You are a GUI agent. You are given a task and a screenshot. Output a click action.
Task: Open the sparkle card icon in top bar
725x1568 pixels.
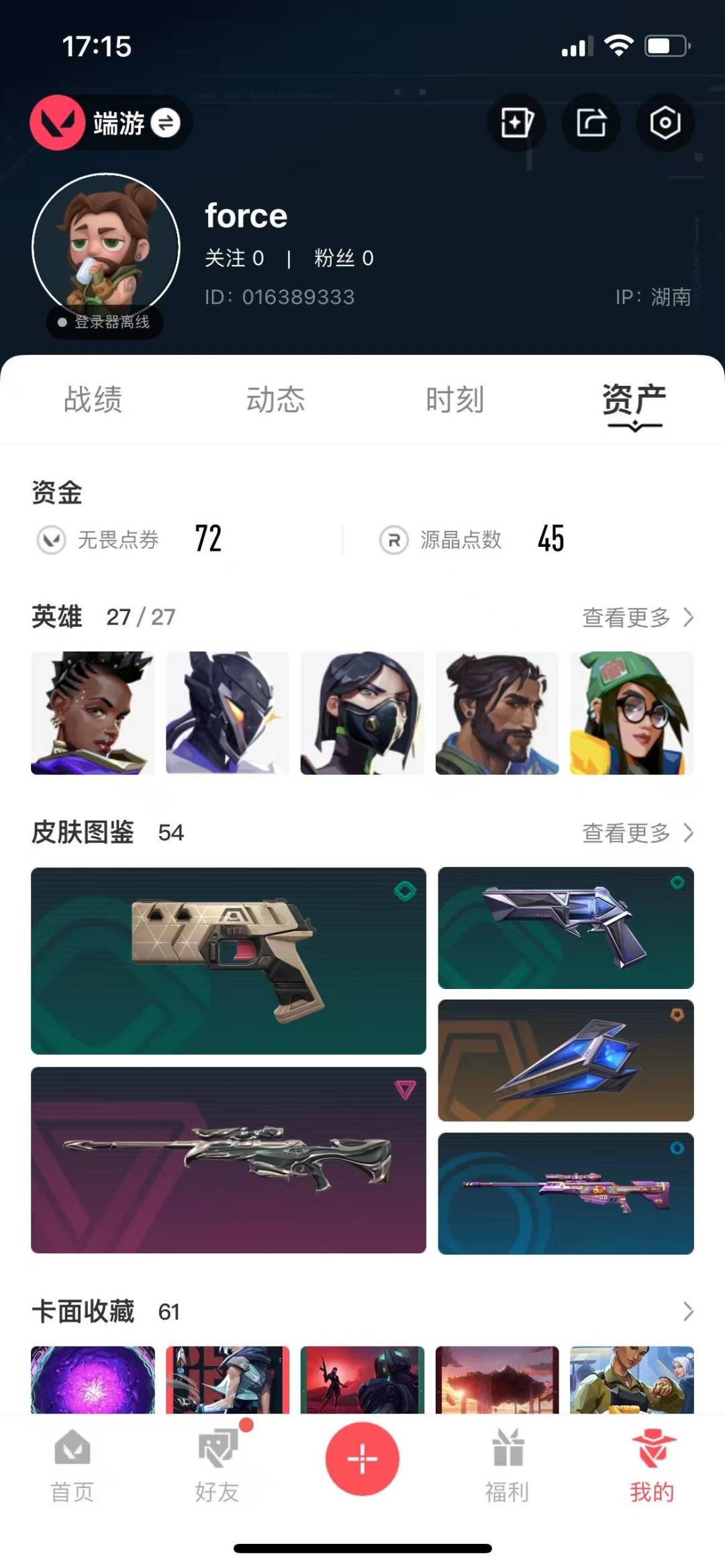tap(517, 123)
